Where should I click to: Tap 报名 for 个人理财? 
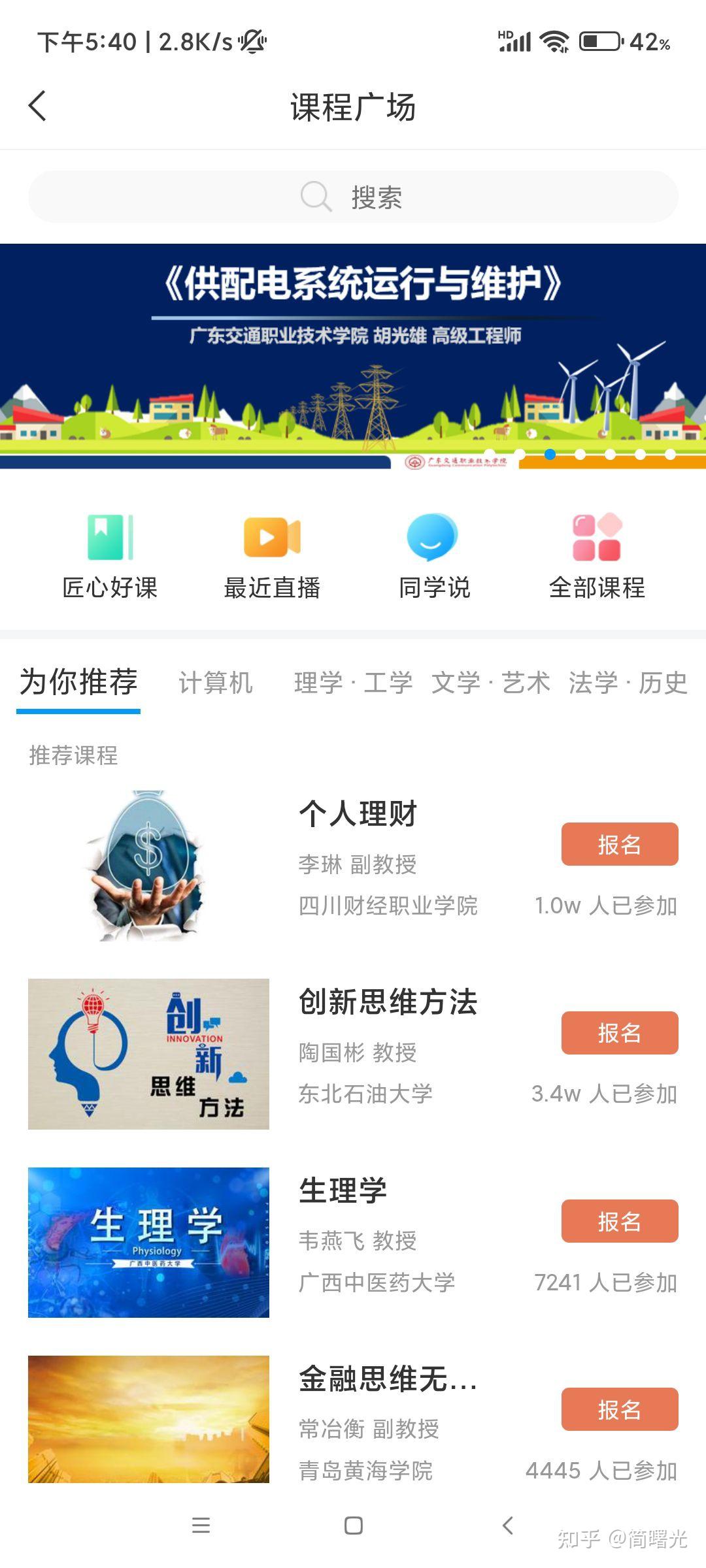(x=619, y=844)
